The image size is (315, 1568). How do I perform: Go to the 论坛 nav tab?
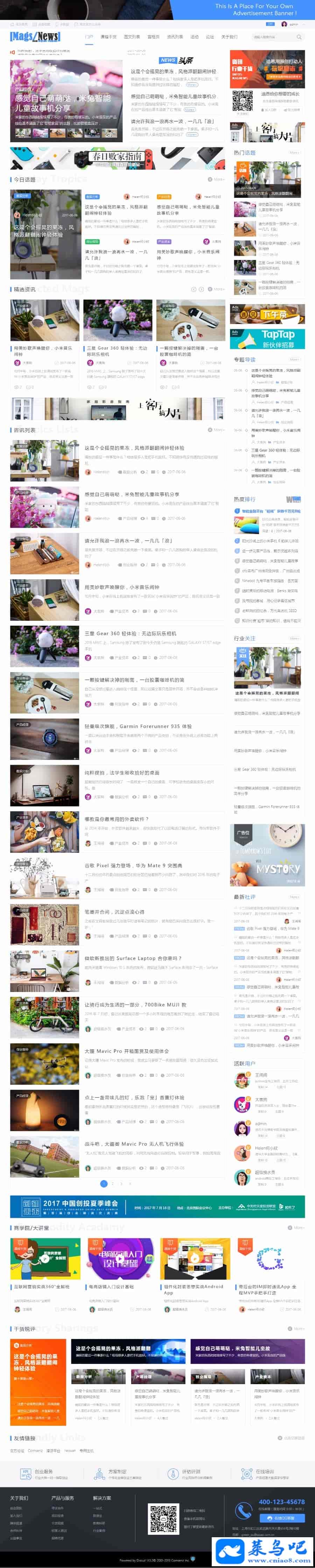click(x=210, y=37)
